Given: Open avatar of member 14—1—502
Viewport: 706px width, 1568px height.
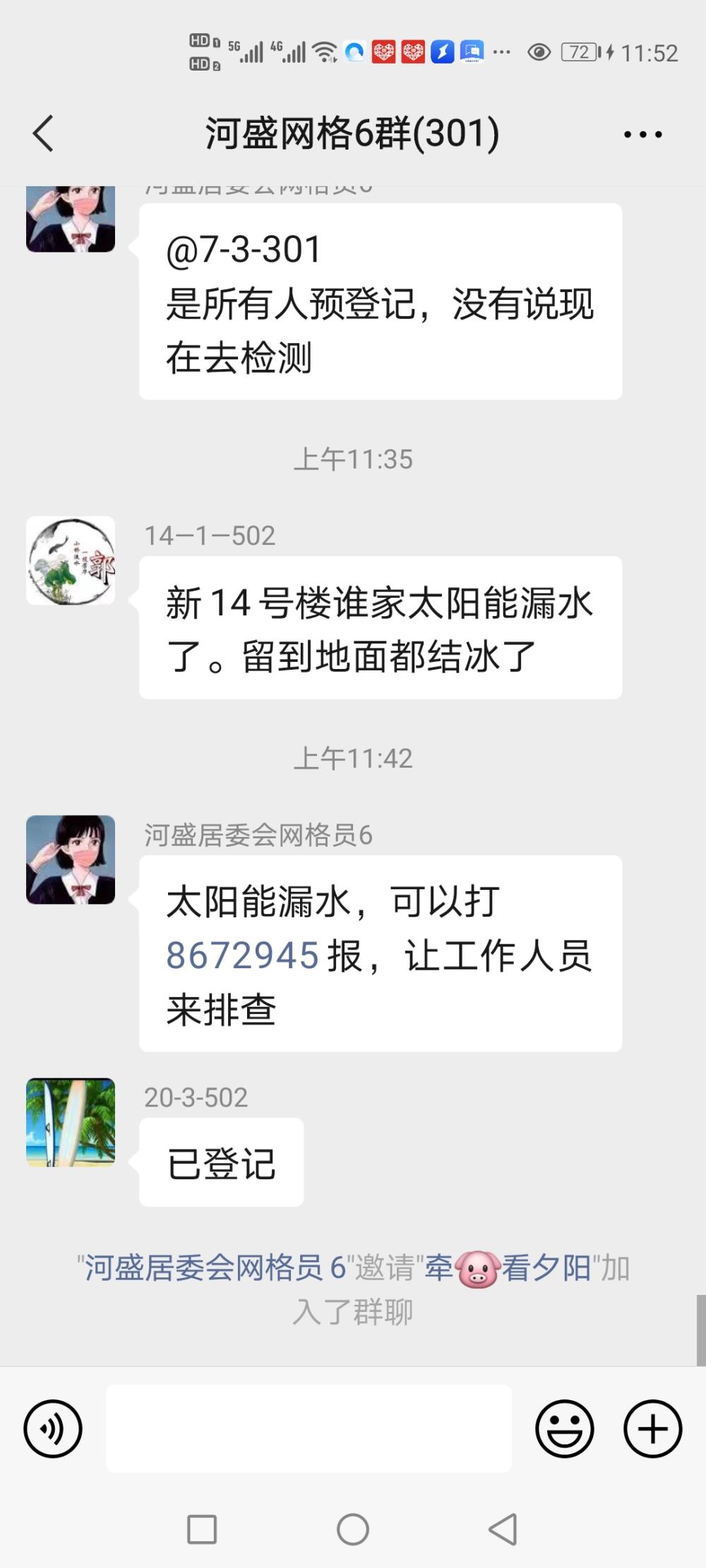Looking at the screenshot, I should click(x=71, y=560).
